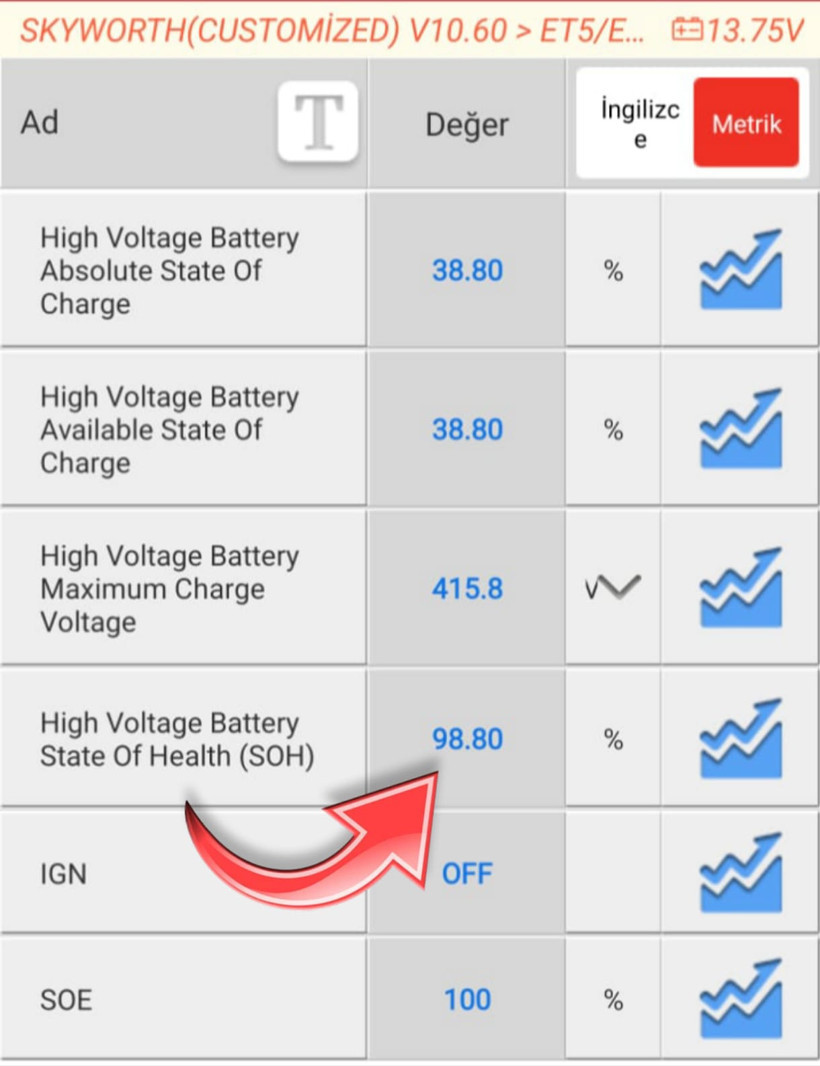Open the IGN graph icon
This screenshot has height=1066, width=820.
point(740,874)
